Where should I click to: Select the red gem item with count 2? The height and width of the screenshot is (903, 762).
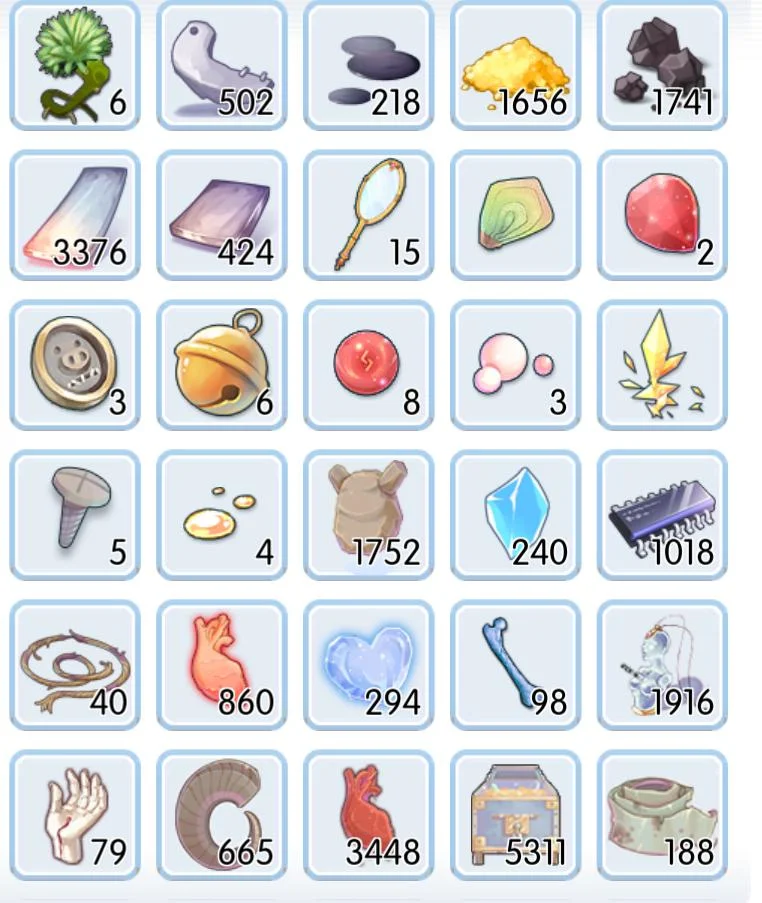pos(662,215)
